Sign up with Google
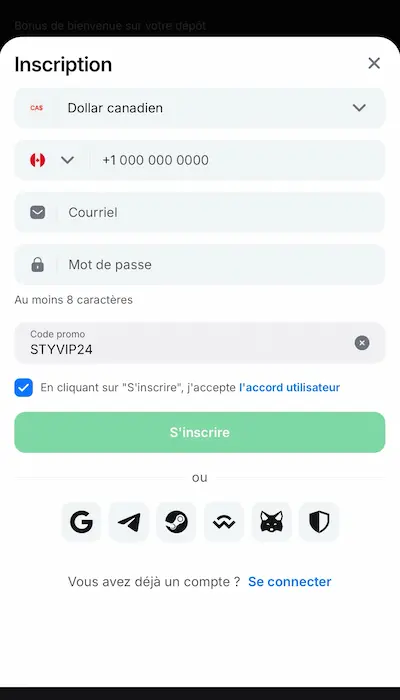Image resolution: width=400 pixels, height=700 pixels. (81, 522)
